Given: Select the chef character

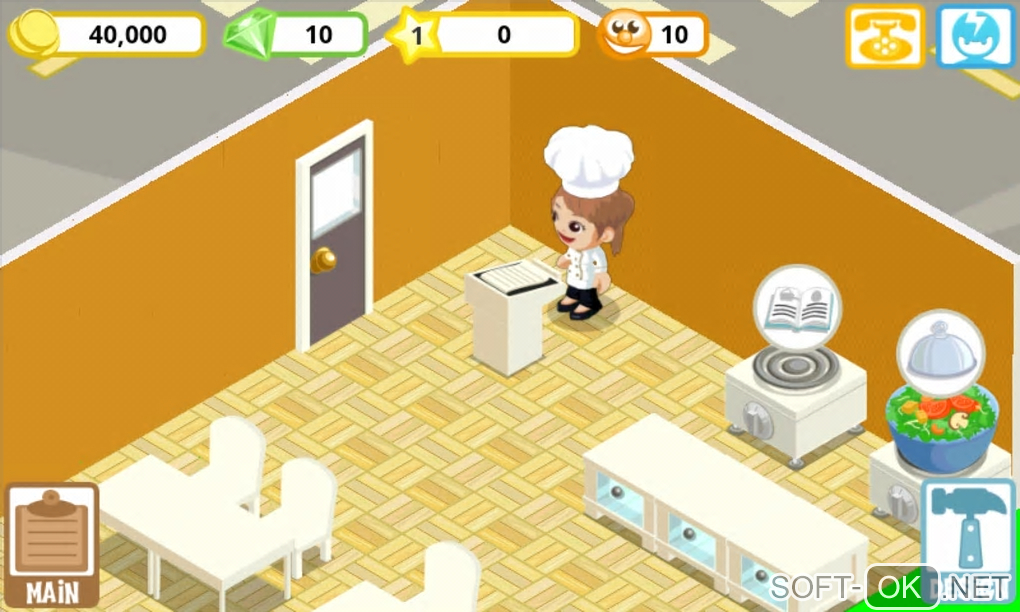Looking at the screenshot, I should pyautogui.click(x=584, y=230).
